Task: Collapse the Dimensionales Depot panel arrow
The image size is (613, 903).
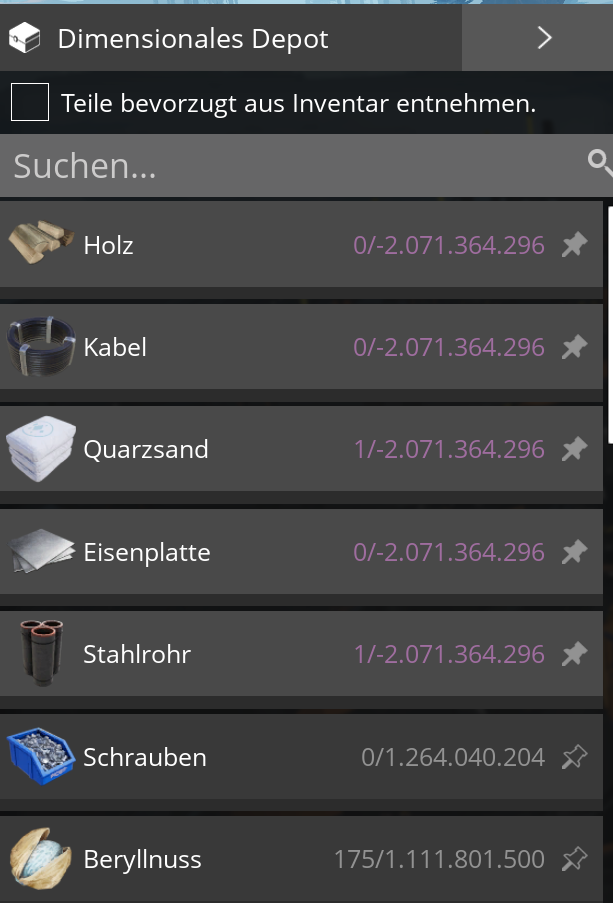Action: [x=544, y=38]
